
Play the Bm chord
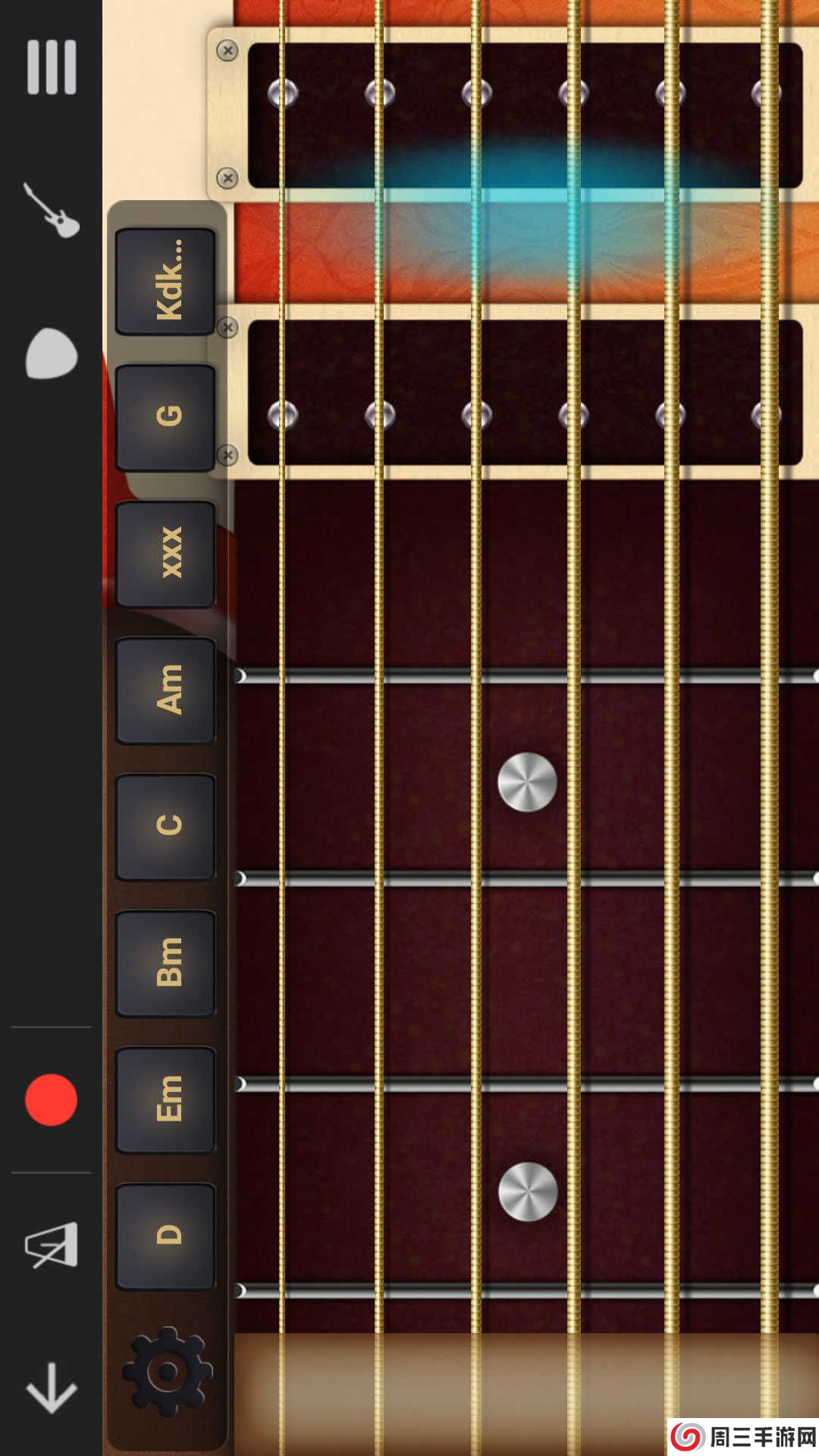click(x=167, y=963)
